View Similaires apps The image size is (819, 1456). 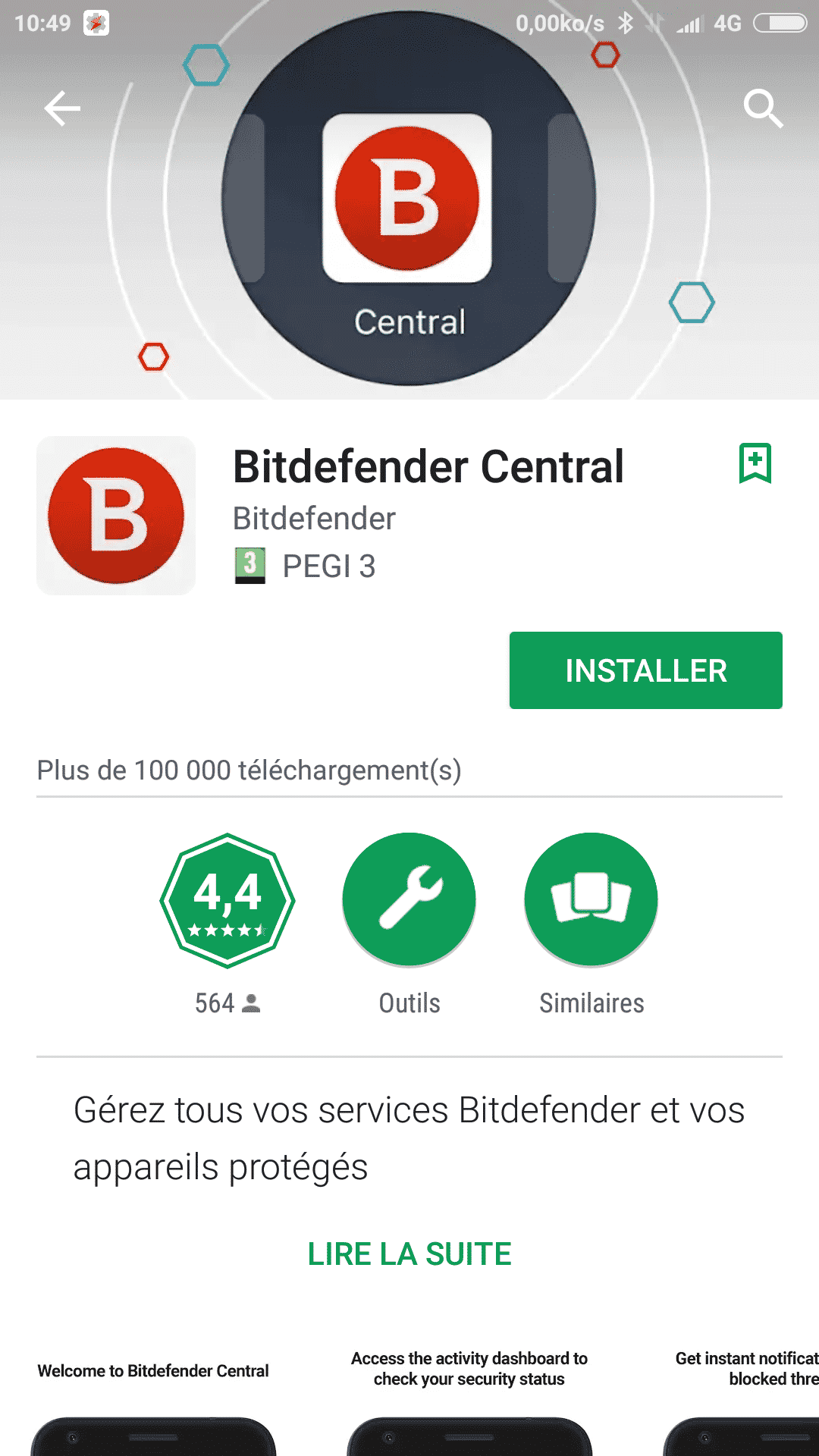(x=591, y=900)
